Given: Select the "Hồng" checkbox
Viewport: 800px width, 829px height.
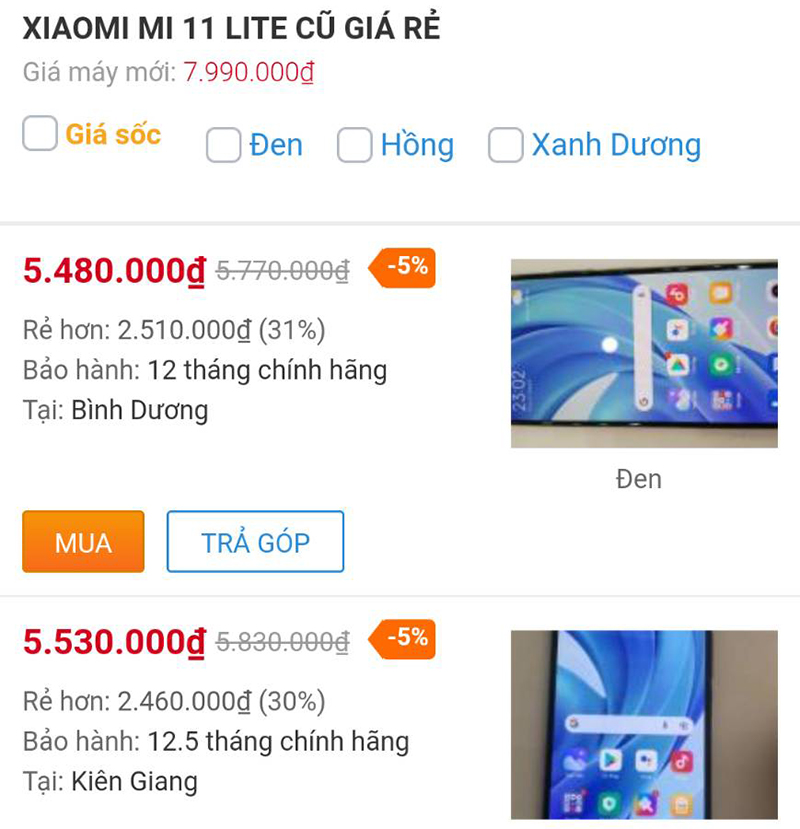Looking at the screenshot, I should 355,146.
